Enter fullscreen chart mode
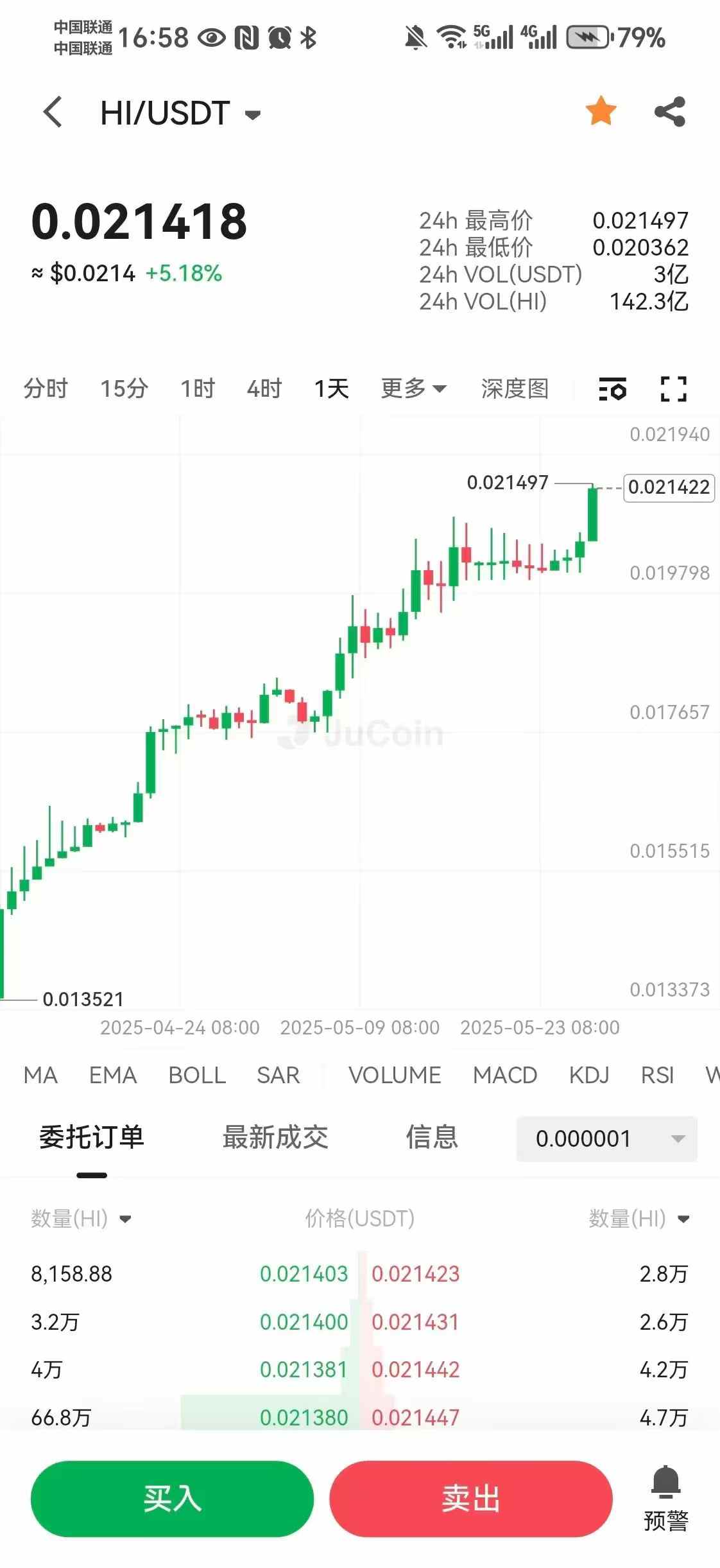 coord(673,389)
